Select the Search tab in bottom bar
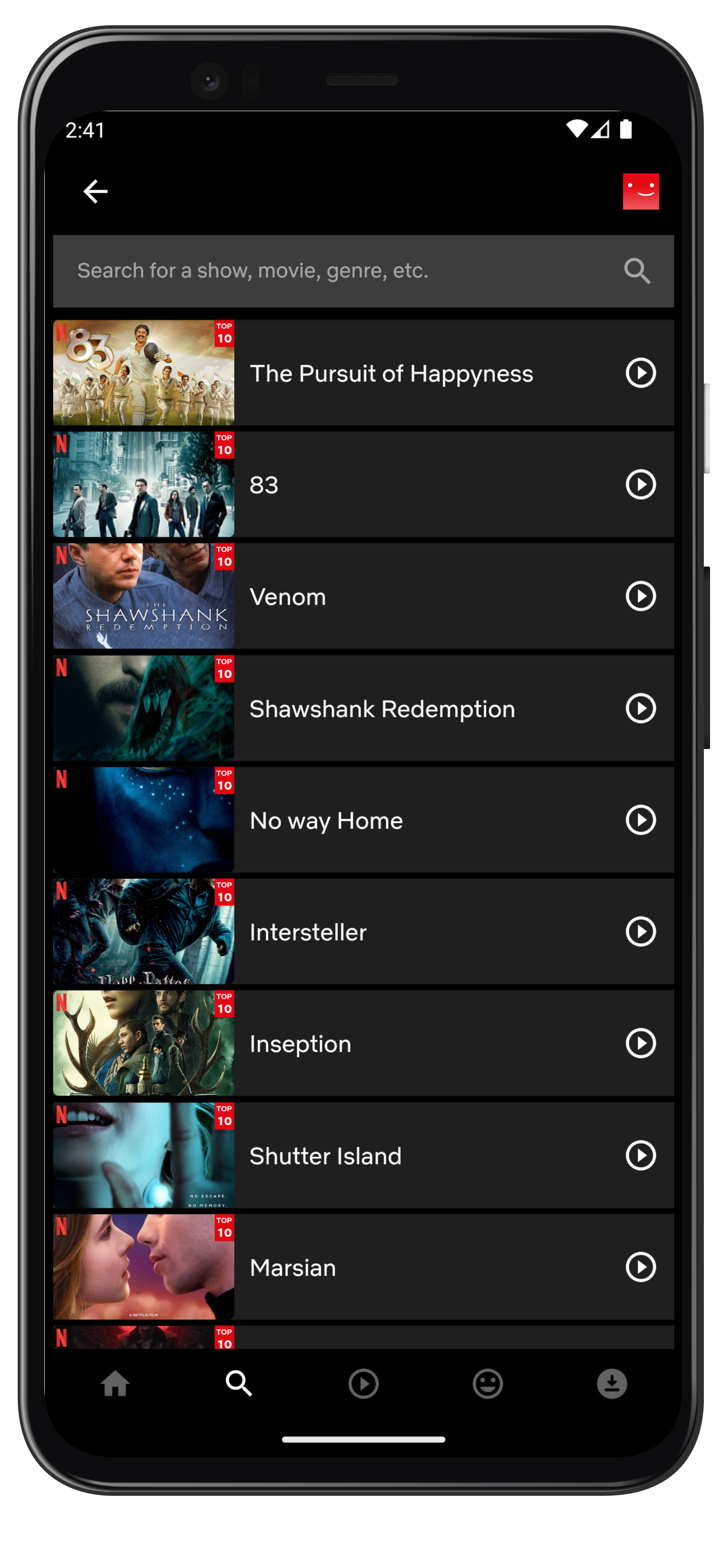The image size is (726, 1568). click(239, 1384)
